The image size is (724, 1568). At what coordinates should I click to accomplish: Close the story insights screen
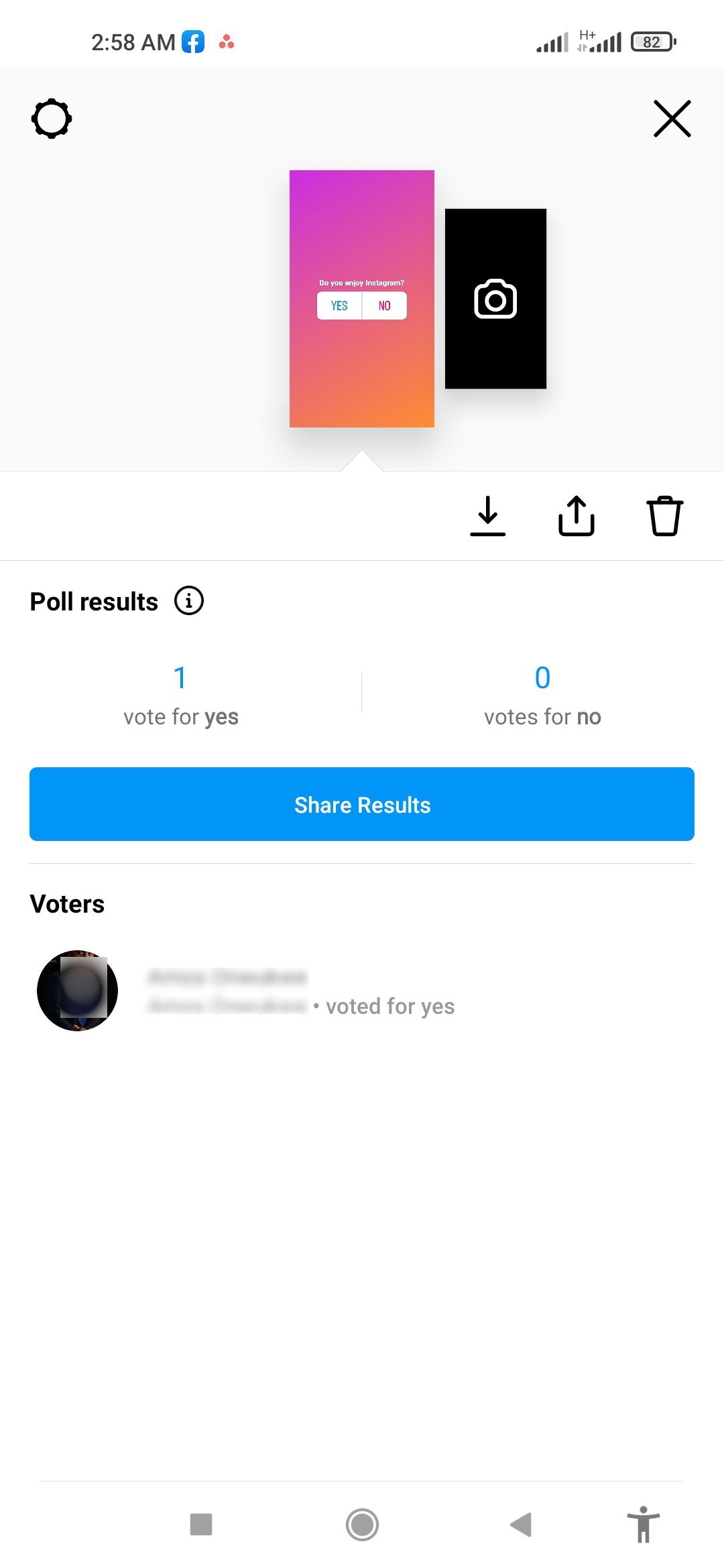coord(672,119)
